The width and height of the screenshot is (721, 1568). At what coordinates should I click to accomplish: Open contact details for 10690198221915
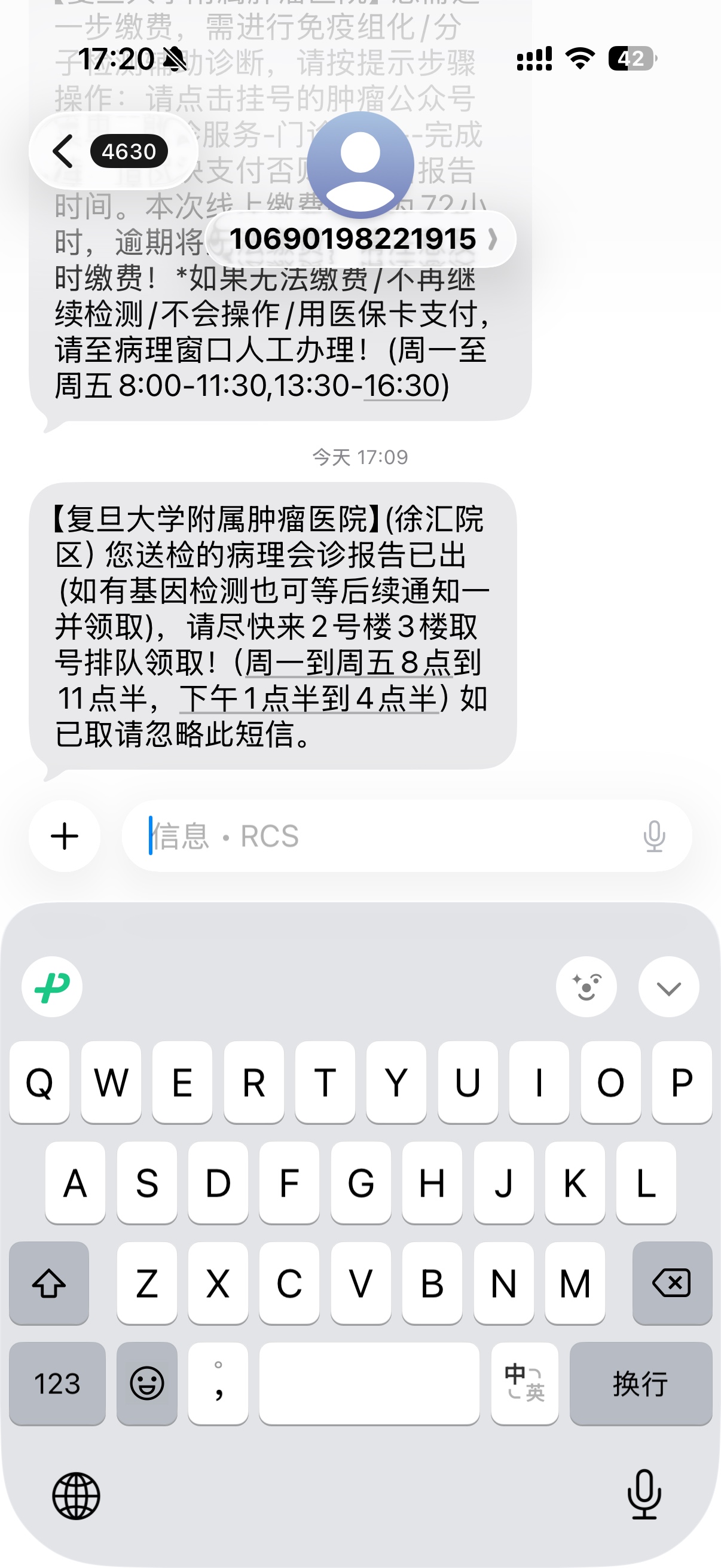(x=361, y=239)
